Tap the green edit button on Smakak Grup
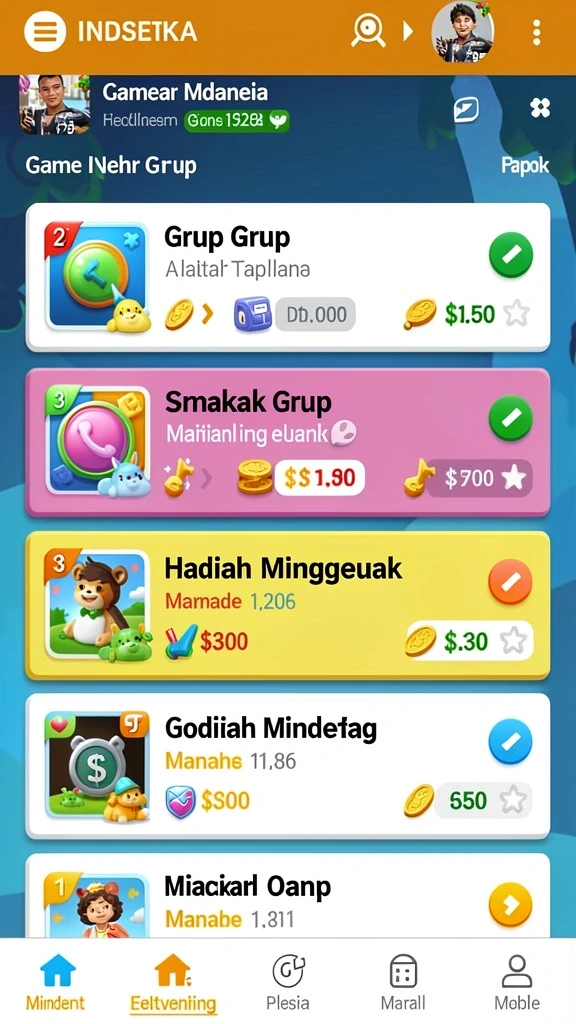 tap(511, 418)
